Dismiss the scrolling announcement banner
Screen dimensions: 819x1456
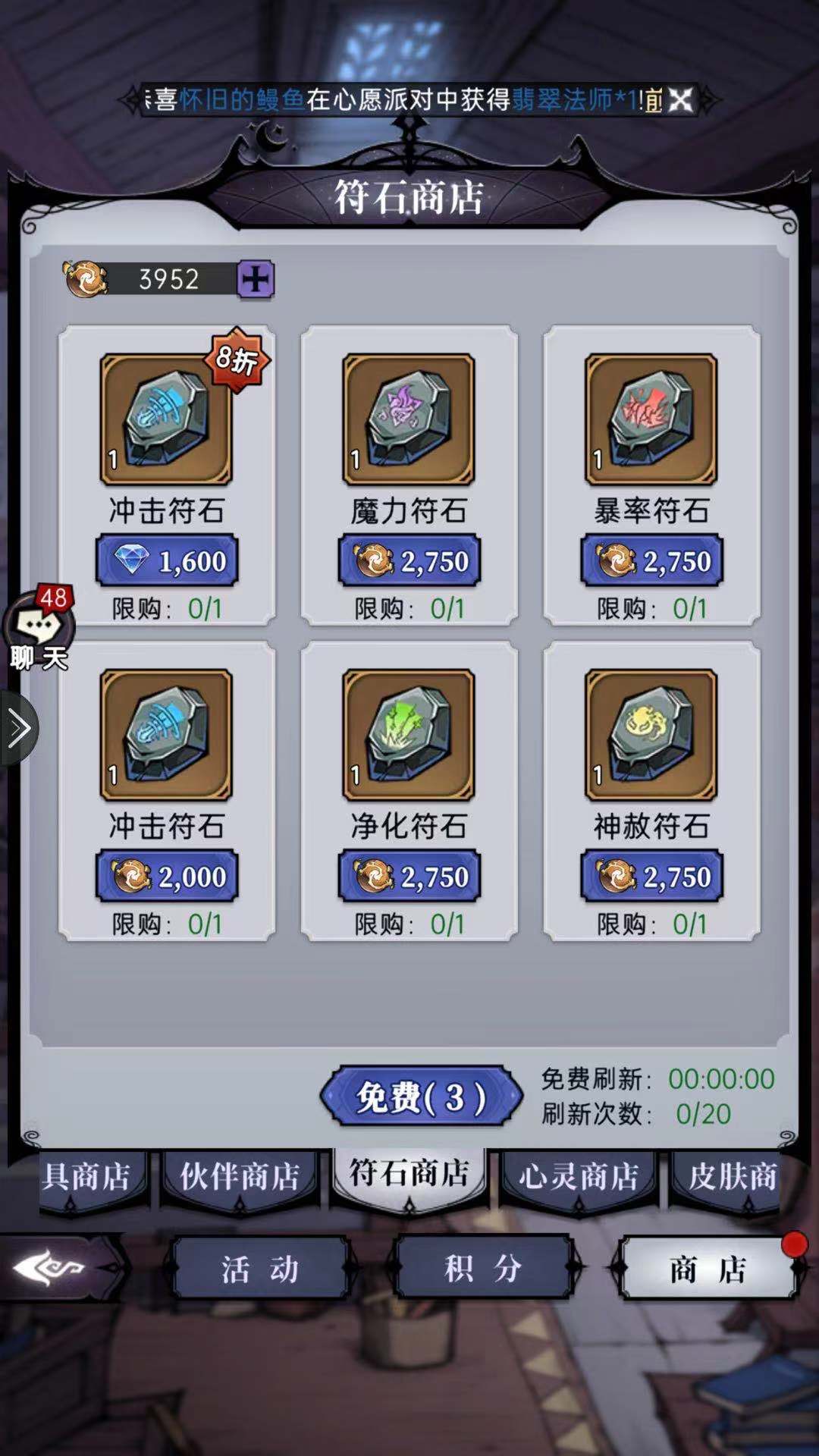point(680,100)
